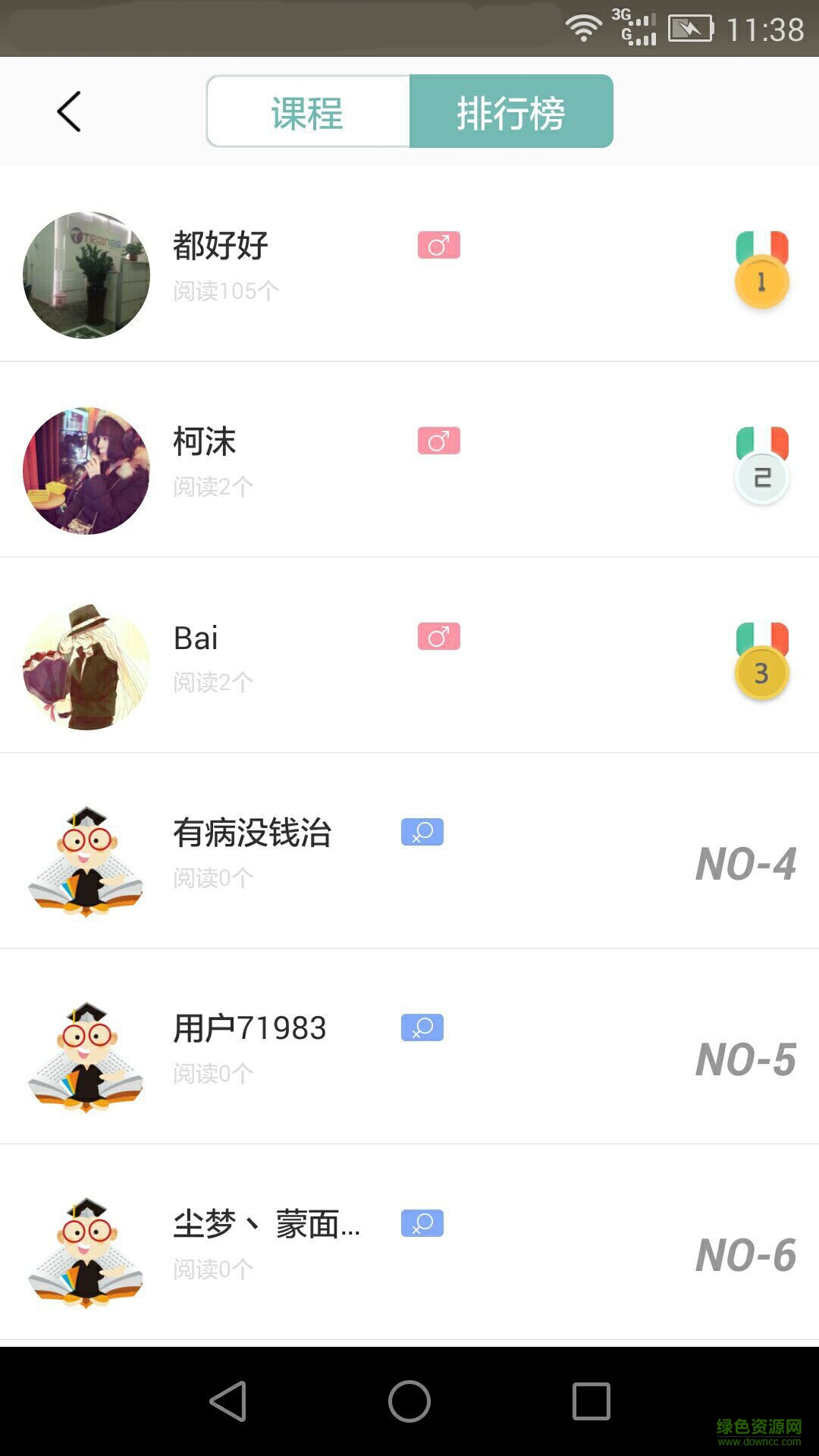This screenshot has height=1456, width=819.
Task: Select the 排行榜 tab
Action: click(512, 111)
